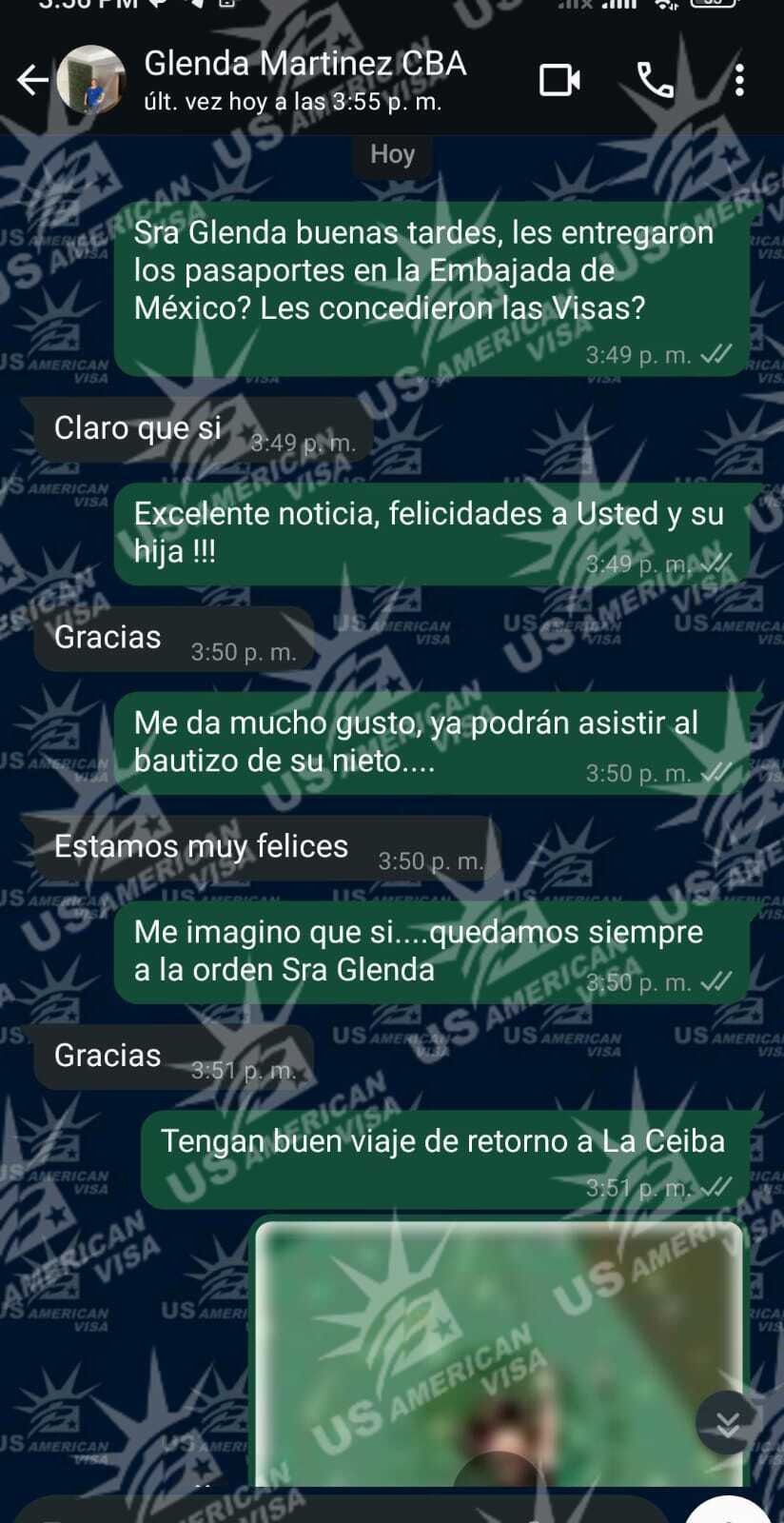Open the three-dot overflow menu
Screen dimensions: 784x1523
coord(739,80)
